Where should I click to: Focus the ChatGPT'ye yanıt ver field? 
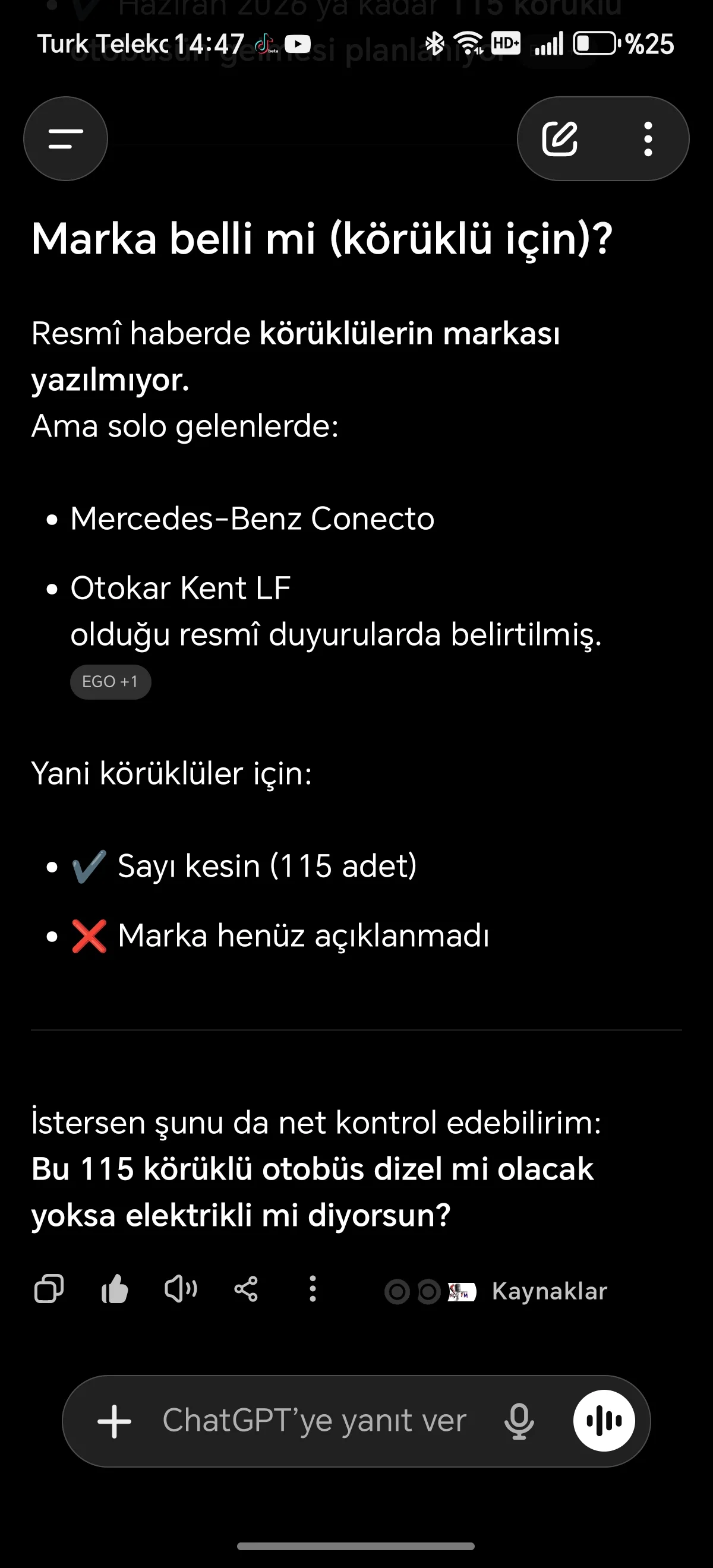tap(314, 1421)
